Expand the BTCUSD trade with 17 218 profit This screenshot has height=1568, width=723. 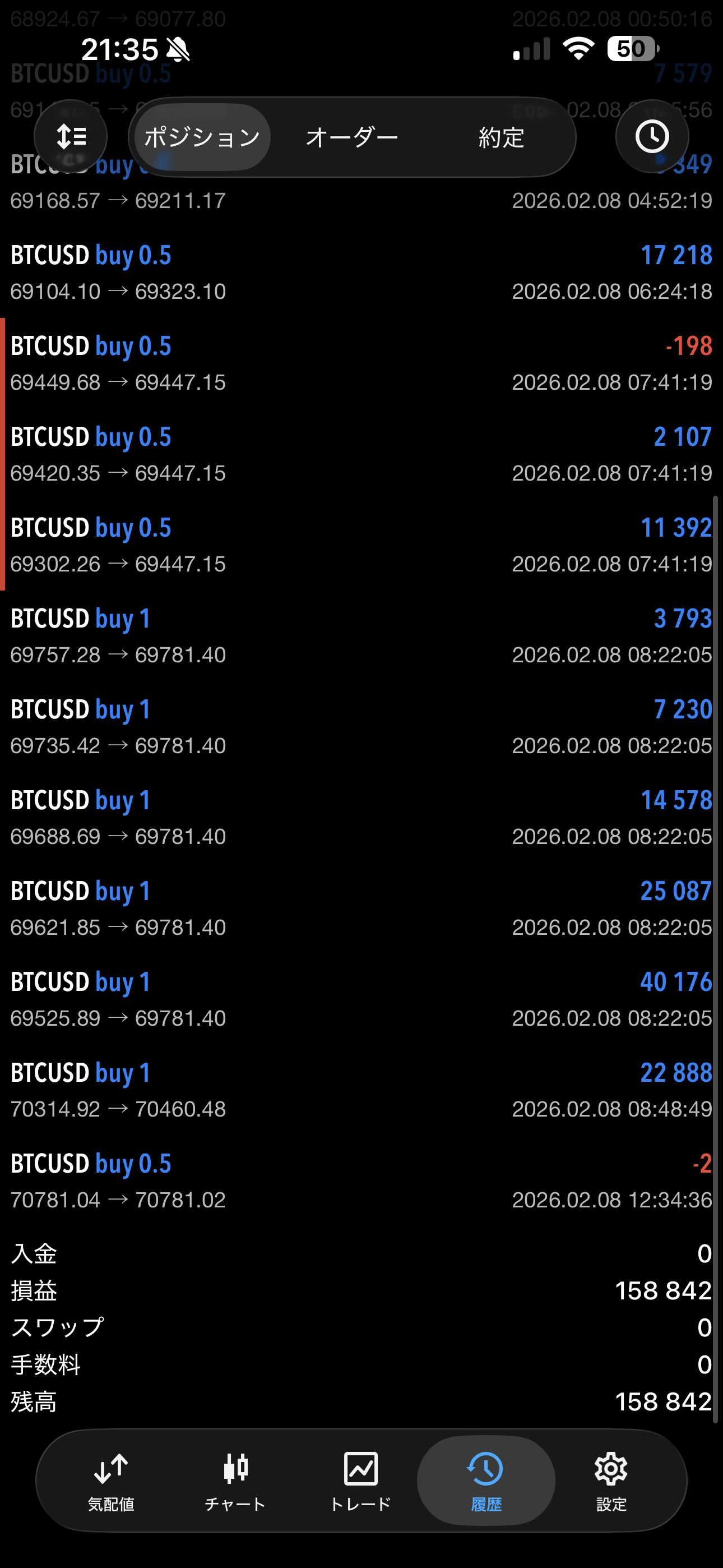coord(361,272)
